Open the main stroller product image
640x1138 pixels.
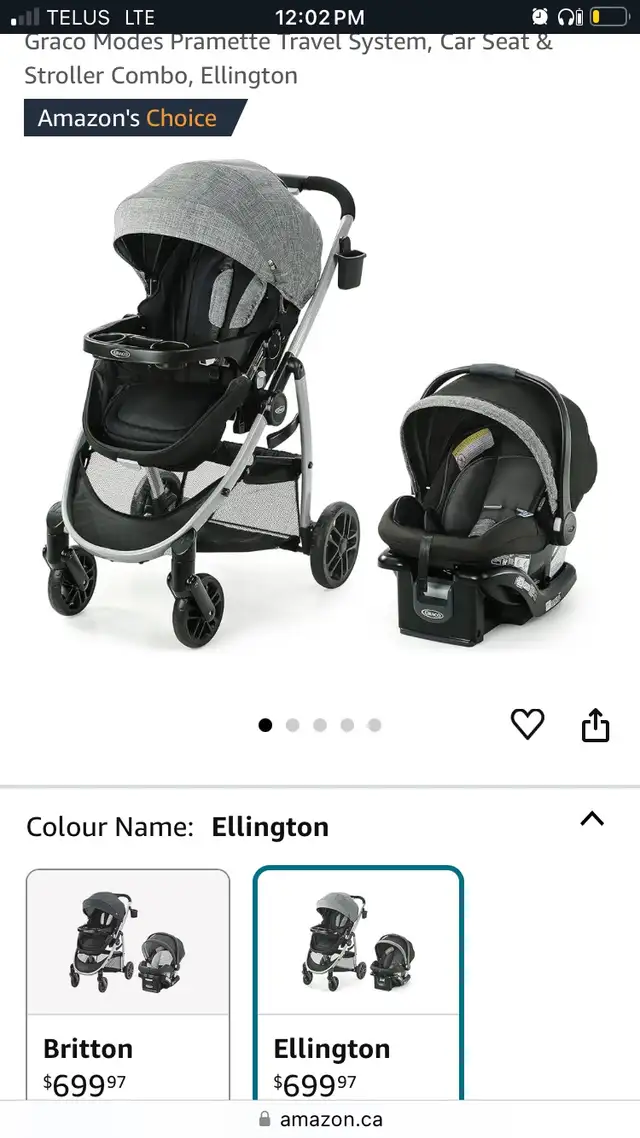click(320, 403)
